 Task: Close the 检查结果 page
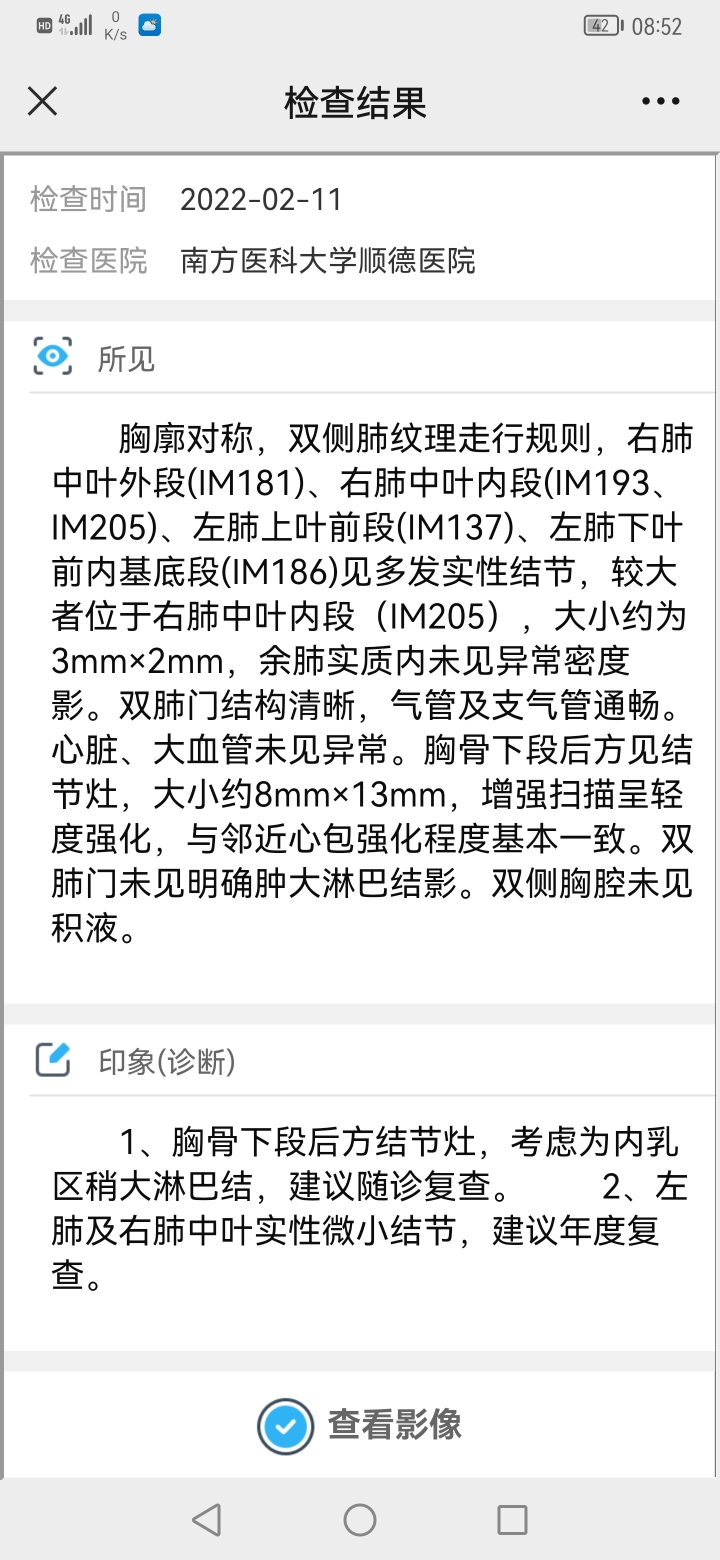pos(42,101)
